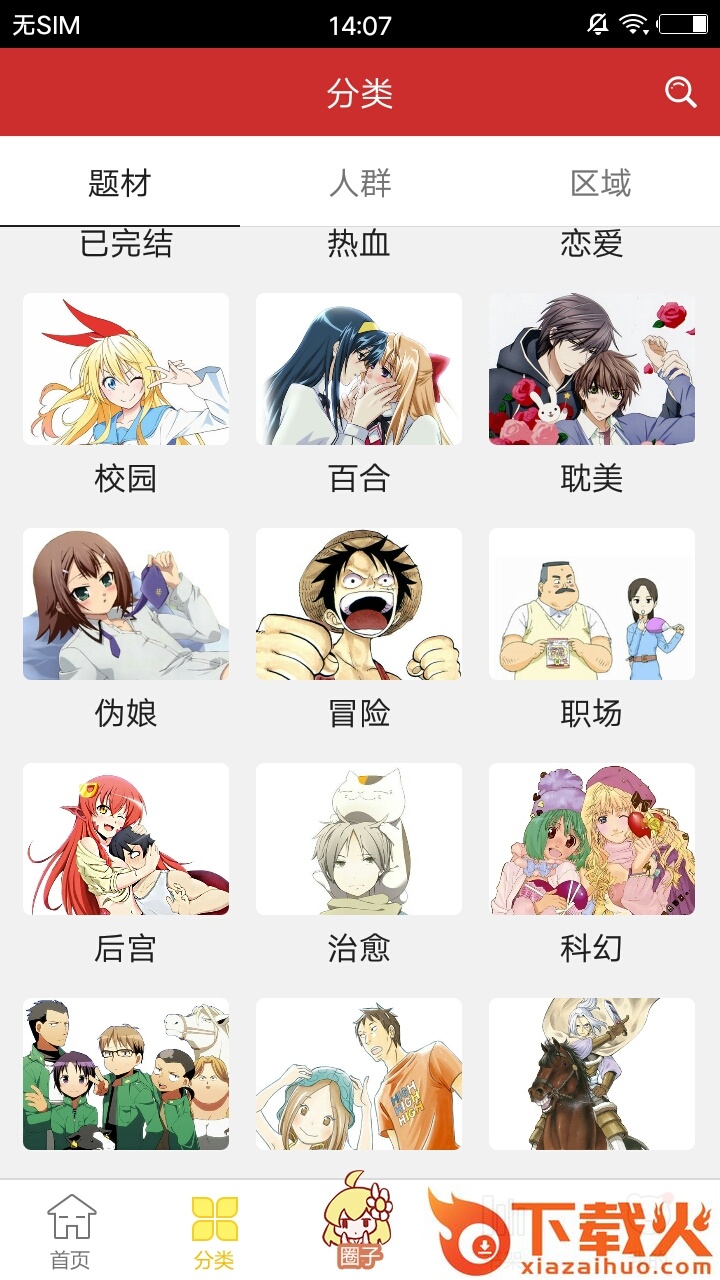Image resolution: width=720 pixels, height=1280 pixels.
Task: Switch to the 人群 tab
Action: coord(360,183)
